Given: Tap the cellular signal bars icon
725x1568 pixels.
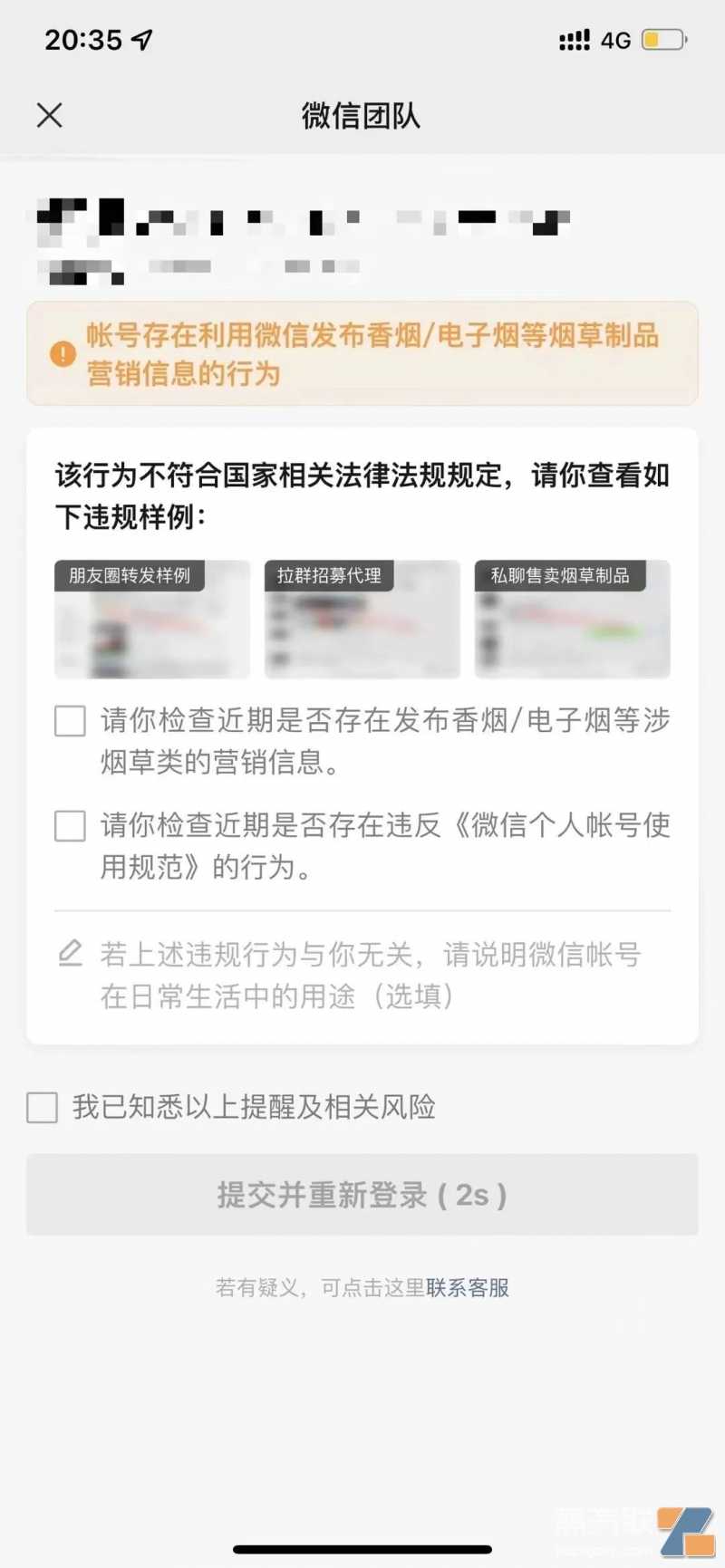Looking at the screenshot, I should click(x=575, y=39).
